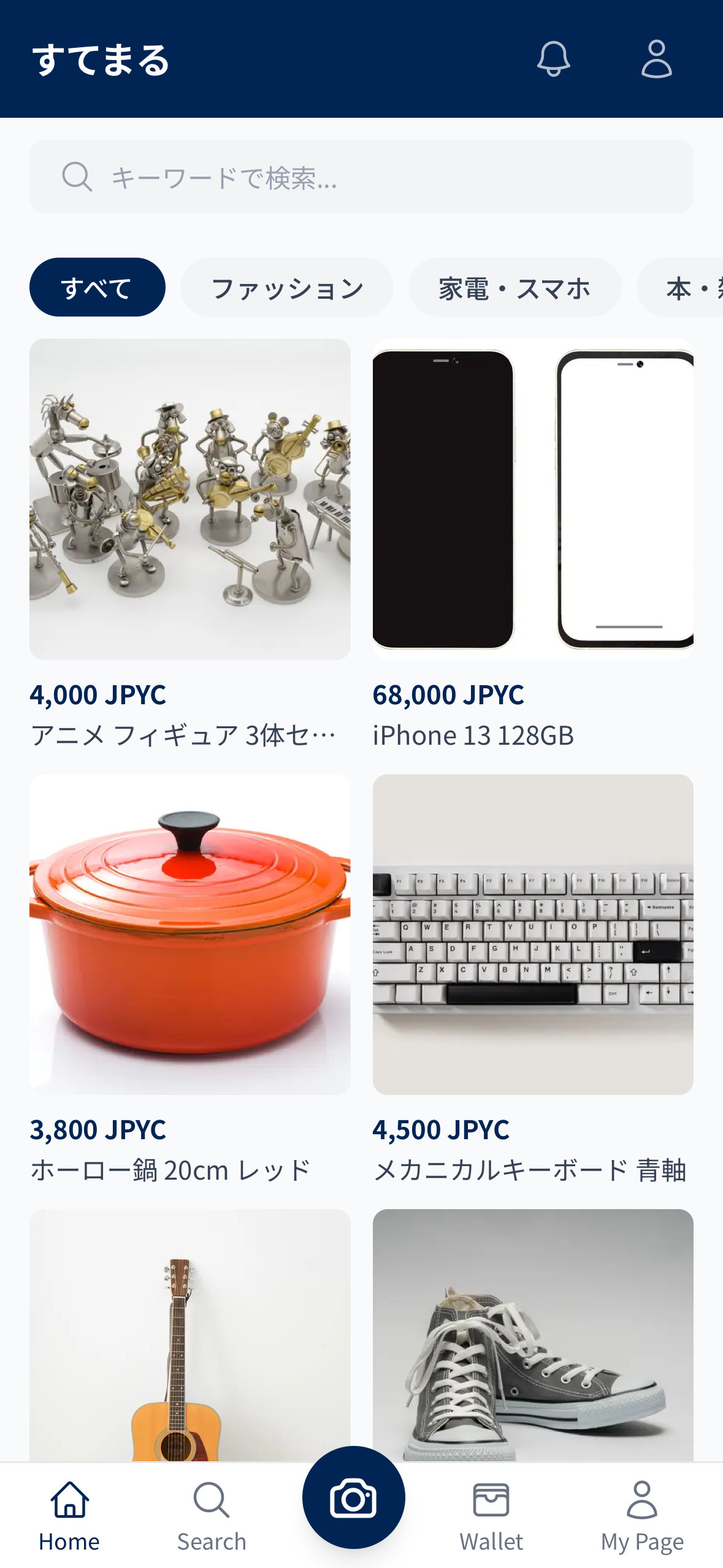Image resolution: width=723 pixels, height=1568 pixels.
Task: Filter by 家電・スマホ category
Action: [515, 287]
